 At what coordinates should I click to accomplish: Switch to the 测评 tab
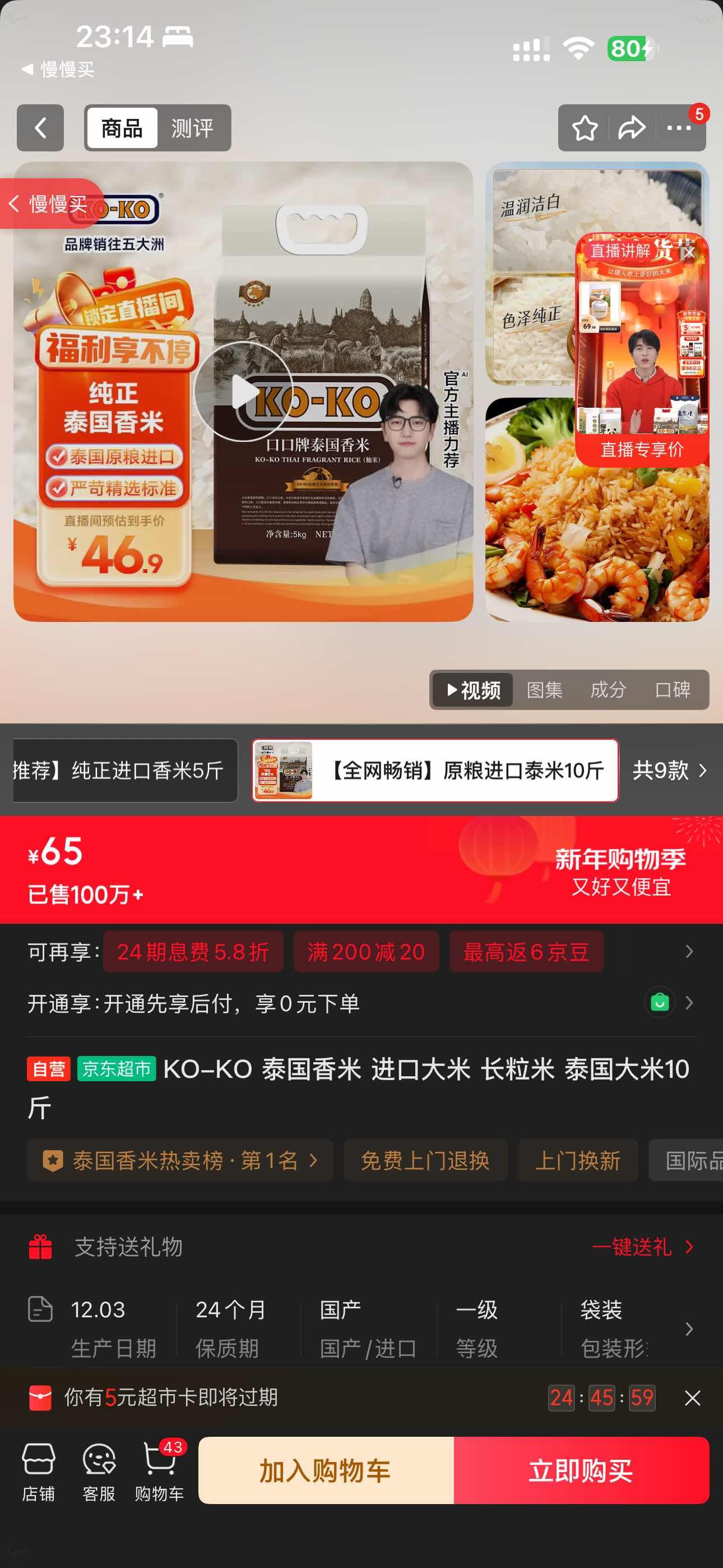193,128
